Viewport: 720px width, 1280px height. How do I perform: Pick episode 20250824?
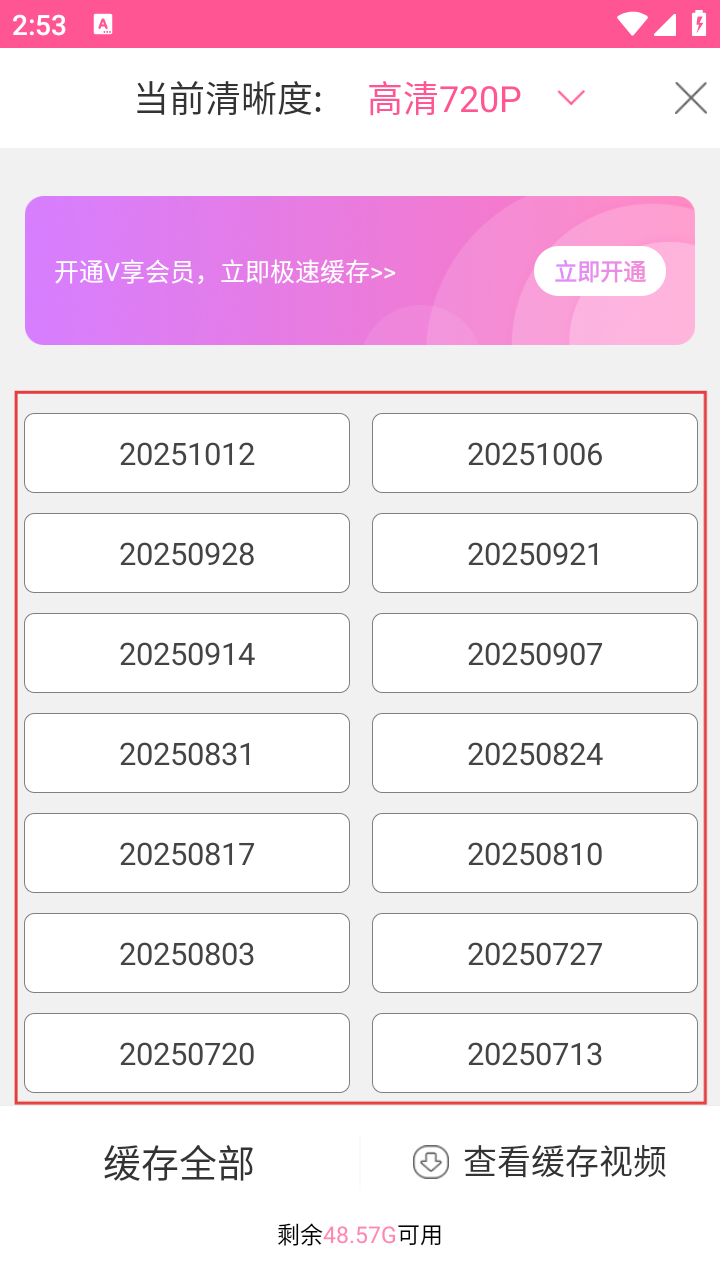(535, 754)
